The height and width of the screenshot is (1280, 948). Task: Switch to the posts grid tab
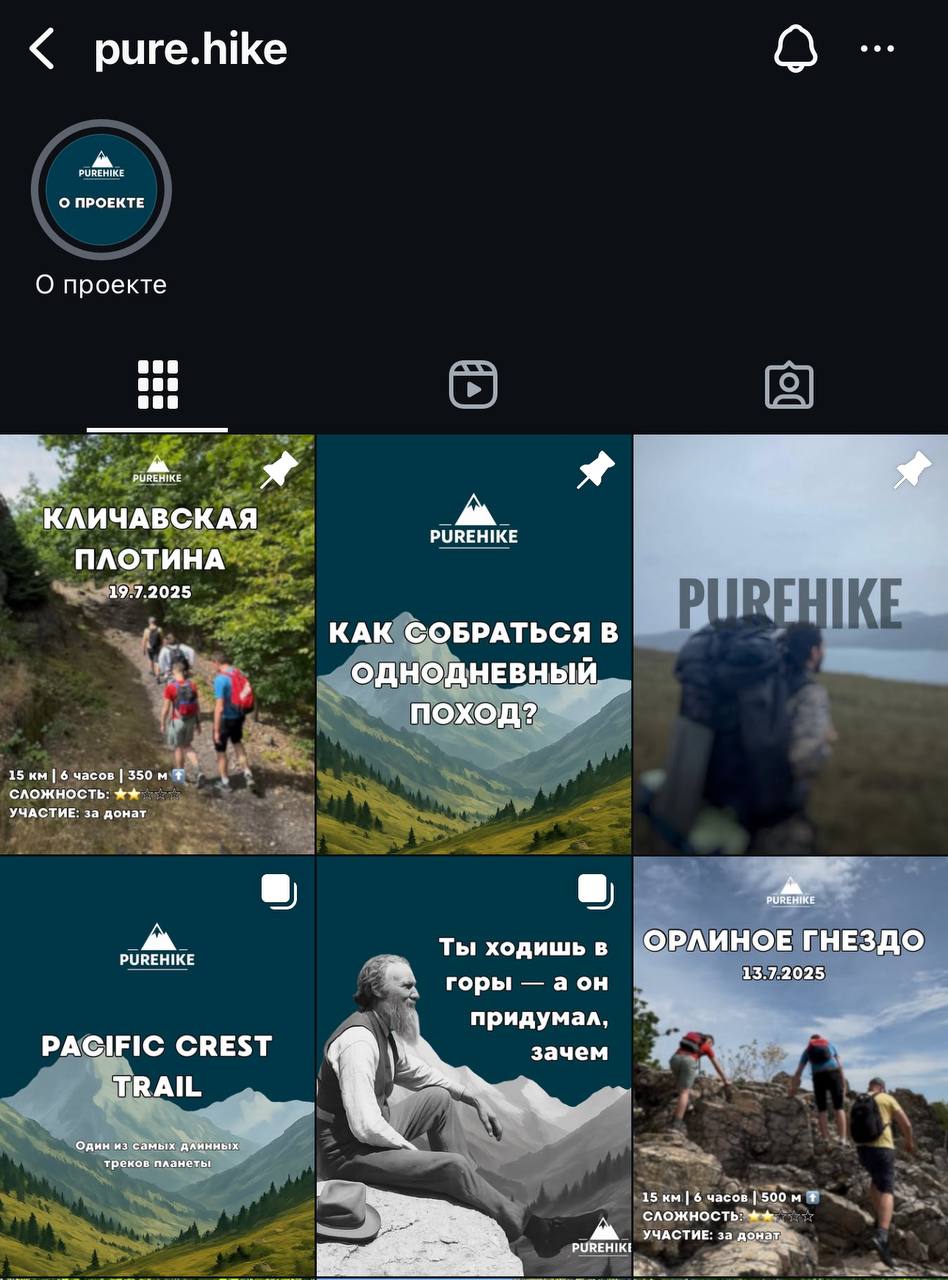point(157,385)
